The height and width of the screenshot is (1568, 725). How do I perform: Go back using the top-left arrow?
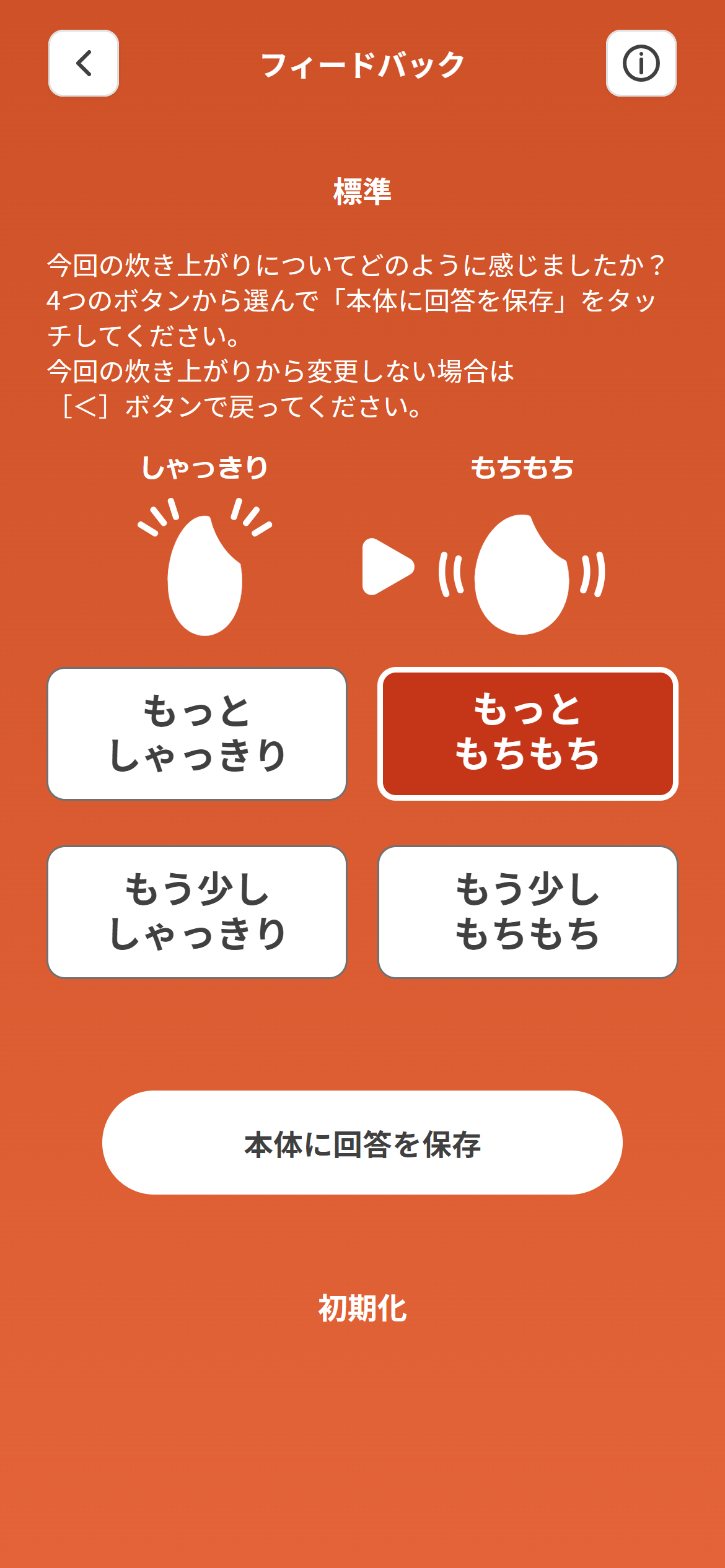tap(84, 63)
